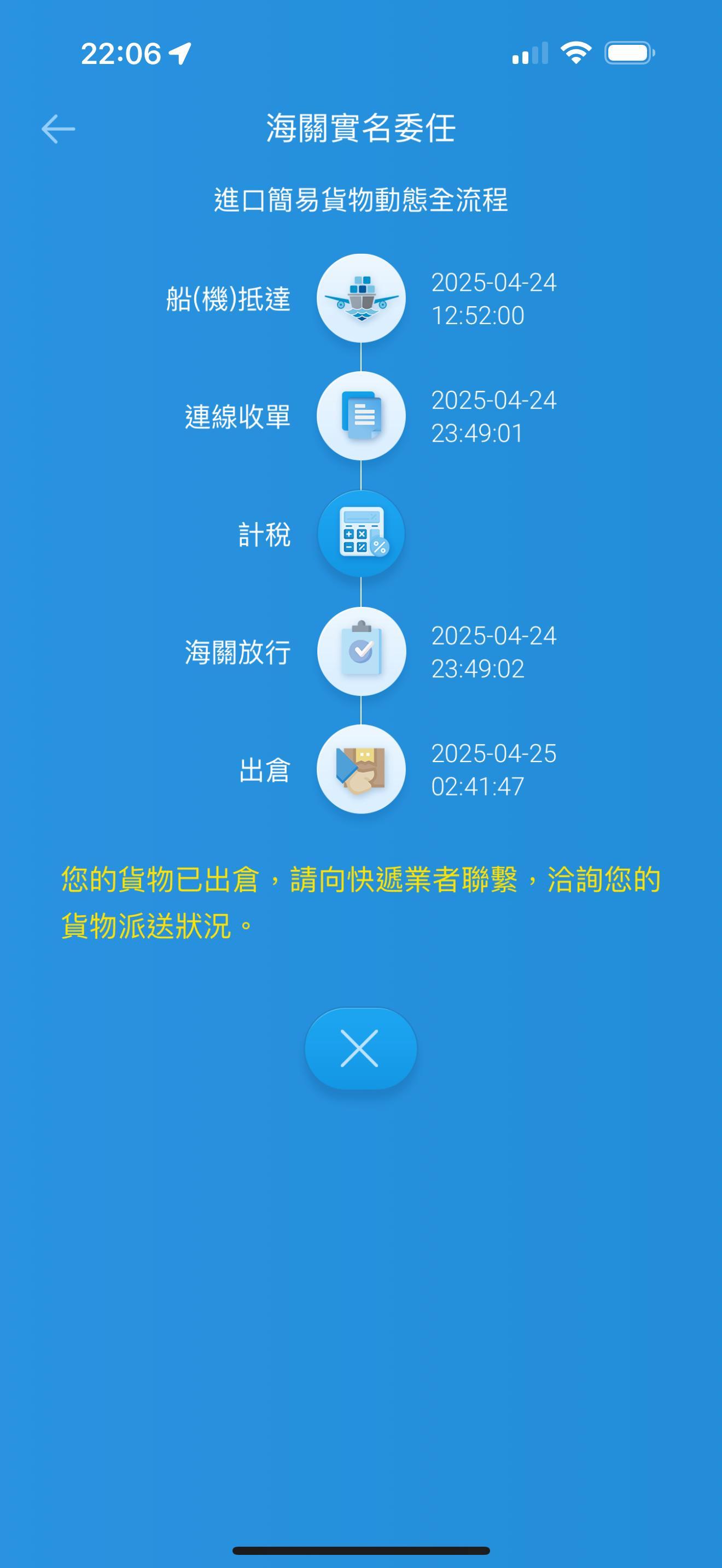Go back using the top-left arrow
Screen dimensions: 722x1568
click(59, 129)
